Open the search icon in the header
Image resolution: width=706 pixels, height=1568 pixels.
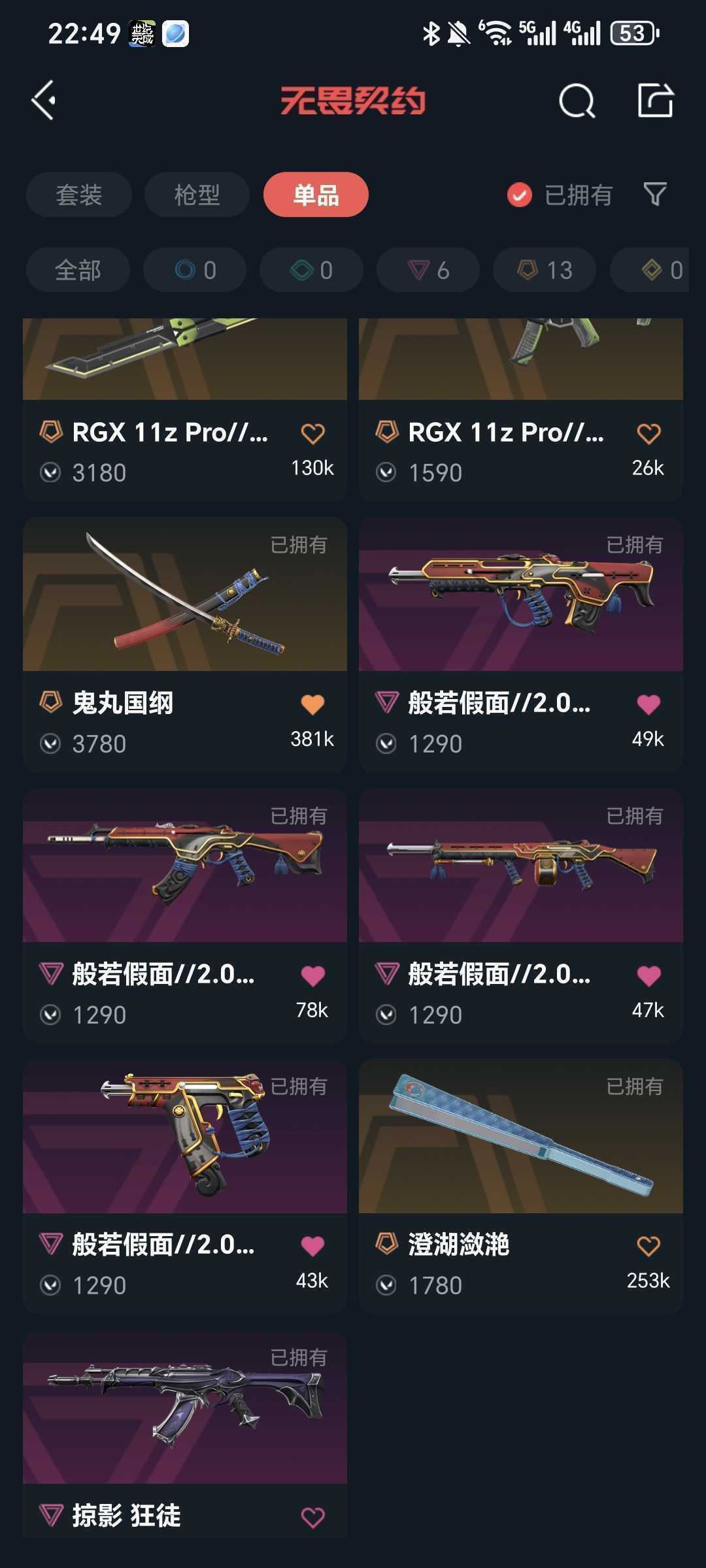click(x=577, y=101)
